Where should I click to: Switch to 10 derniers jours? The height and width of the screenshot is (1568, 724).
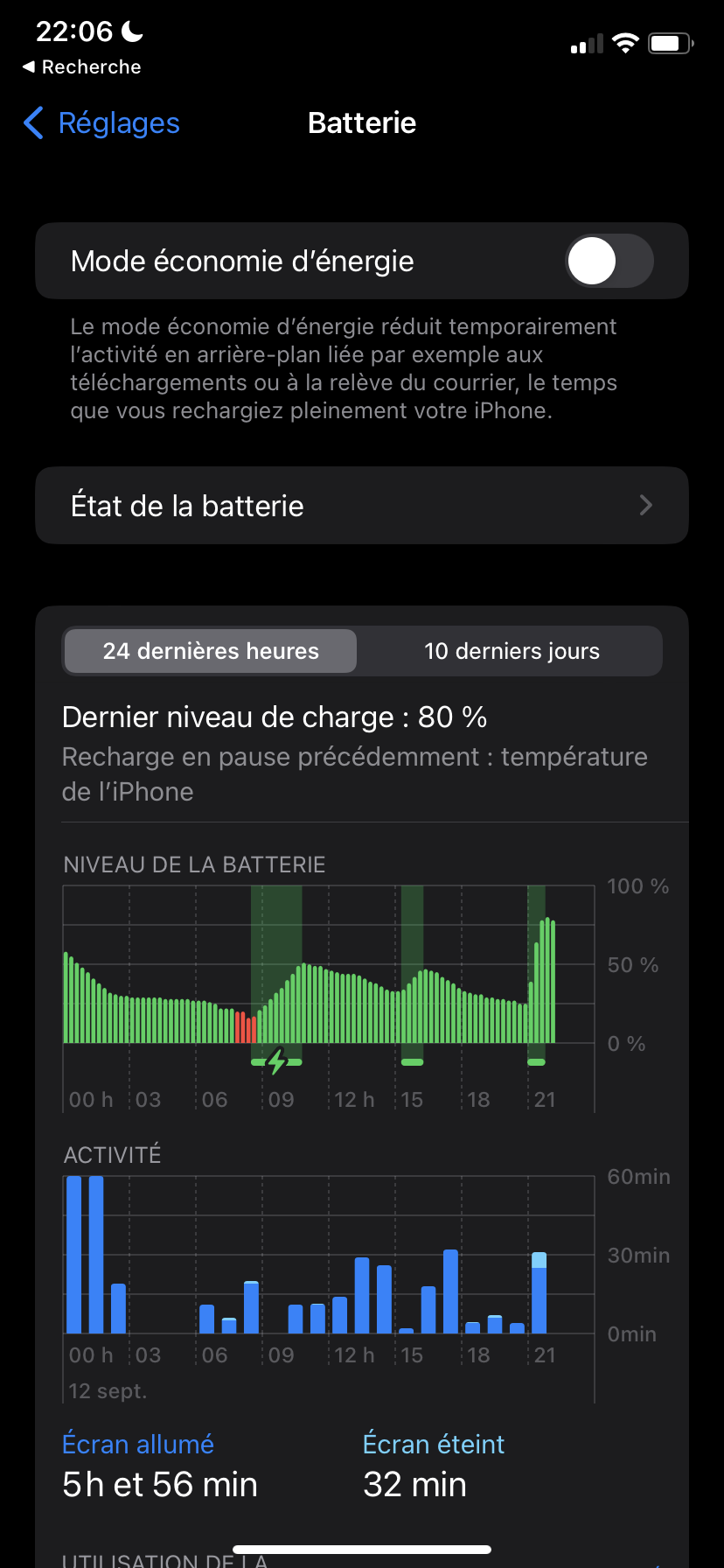pyautogui.click(x=512, y=651)
